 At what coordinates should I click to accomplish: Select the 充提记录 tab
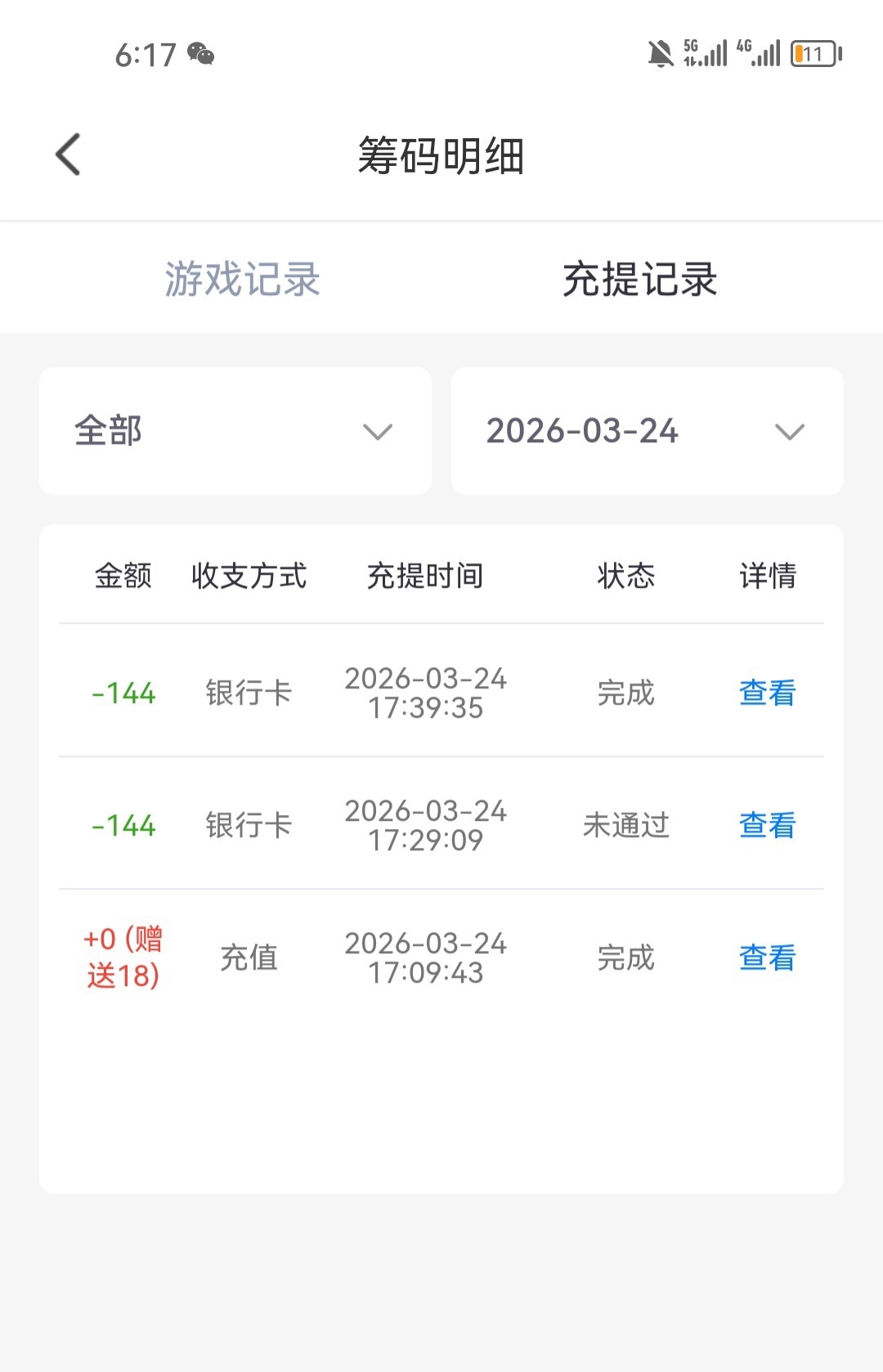(639, 279)
